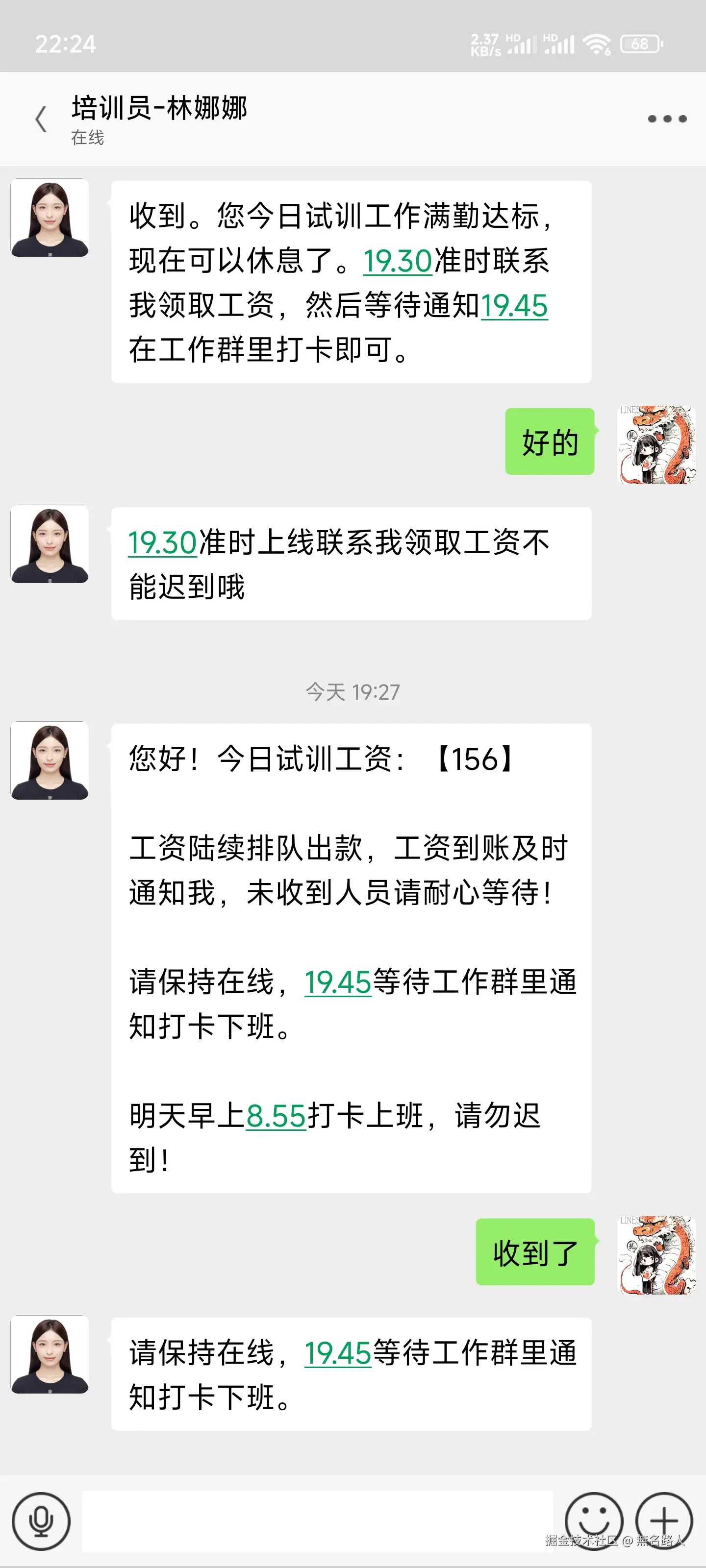Tap the 8.55 time link

[276, 1116]
